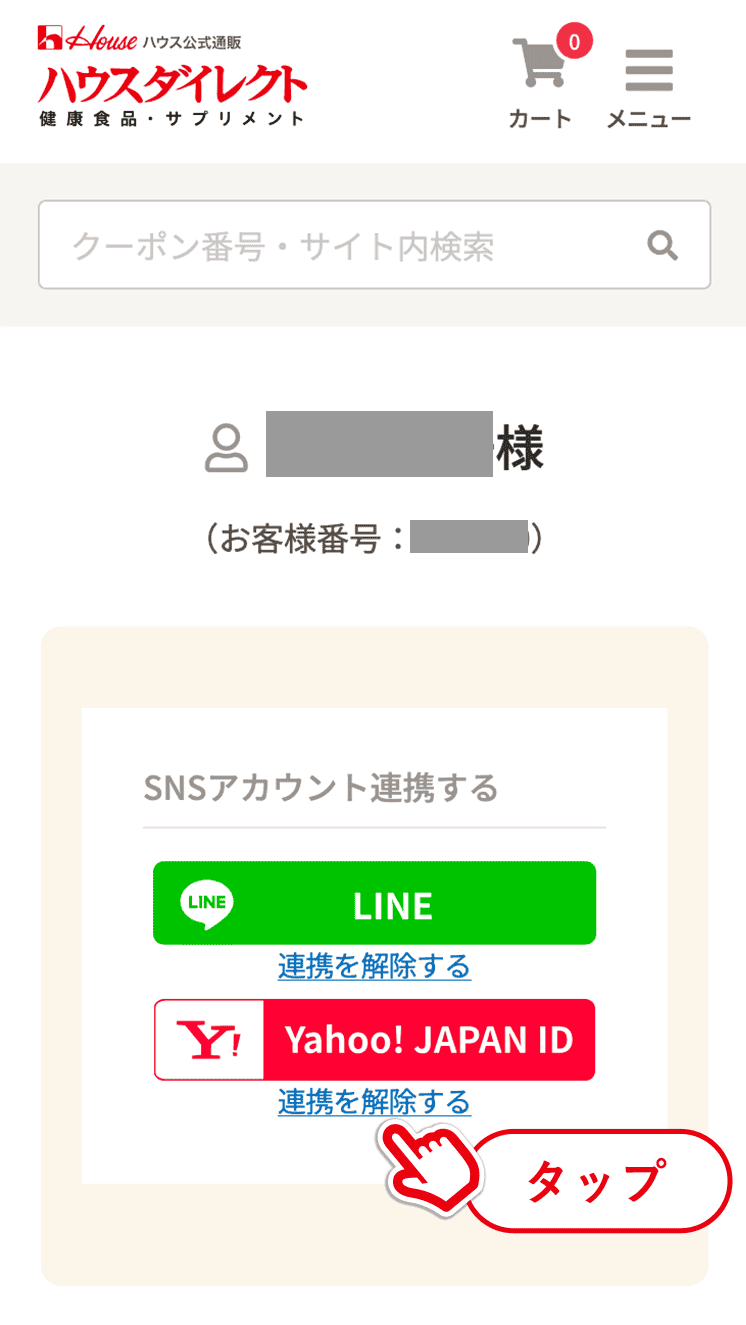Open the shopping cart

[x=541, y=80]
